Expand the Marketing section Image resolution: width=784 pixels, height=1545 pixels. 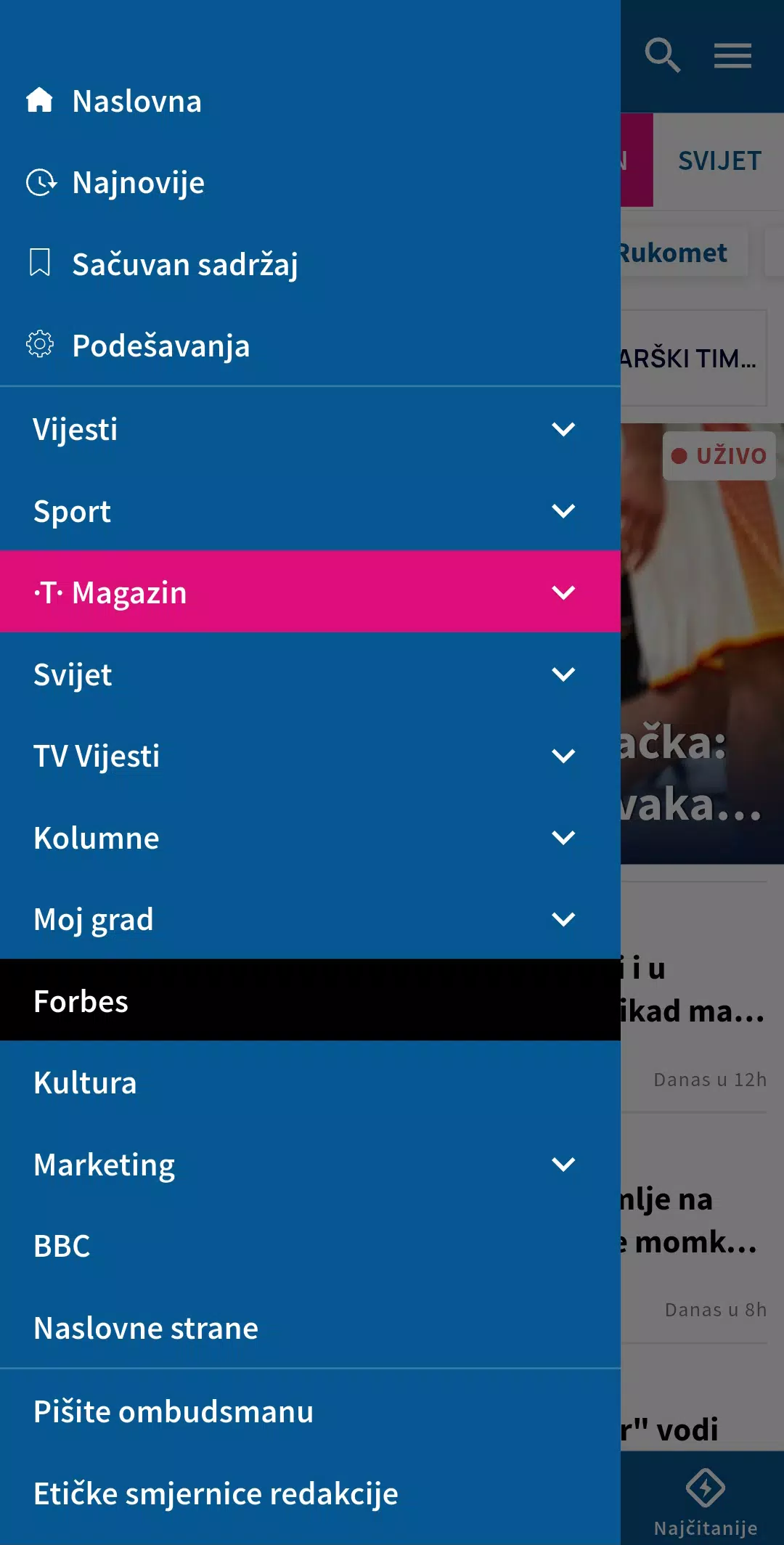pos(565,1162)
